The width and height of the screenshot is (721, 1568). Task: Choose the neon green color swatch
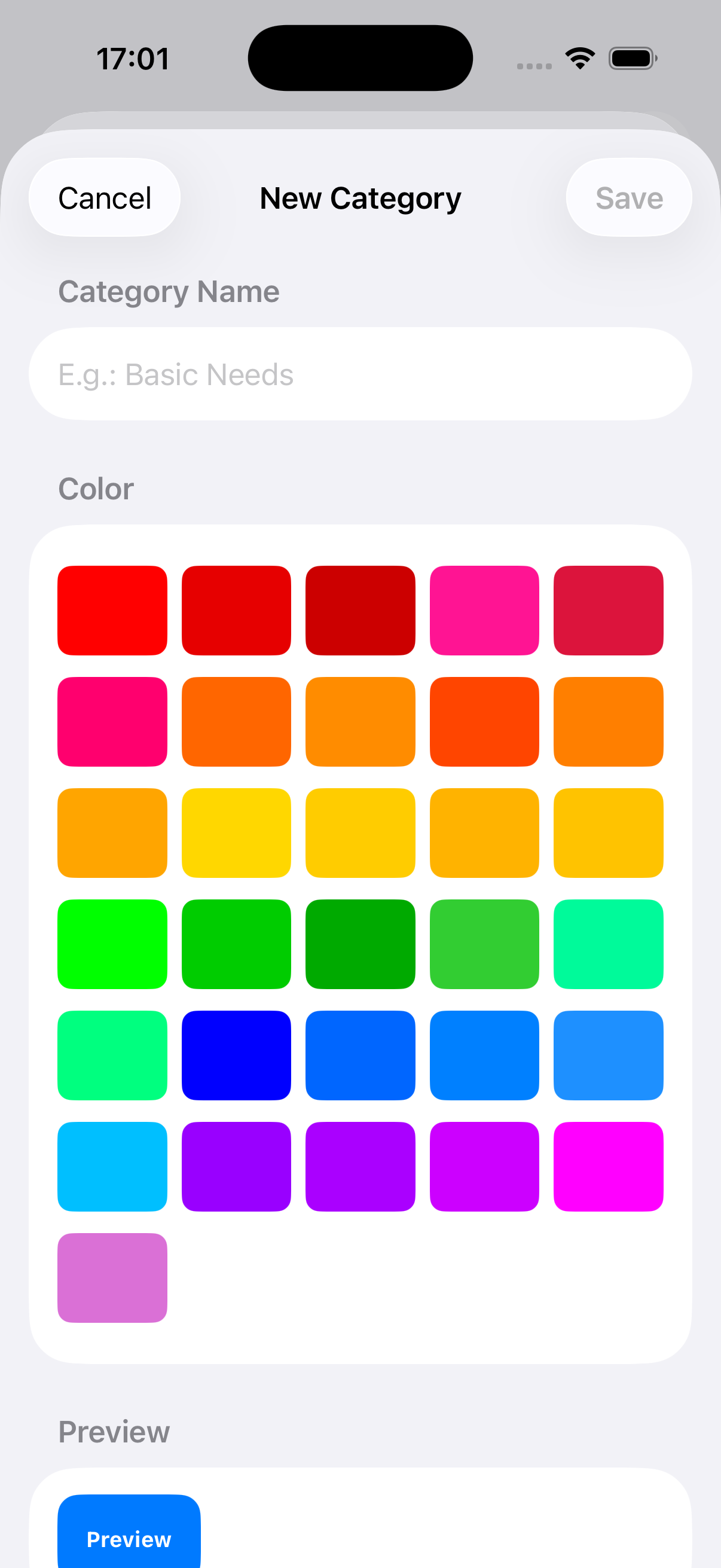coord(112,944)
